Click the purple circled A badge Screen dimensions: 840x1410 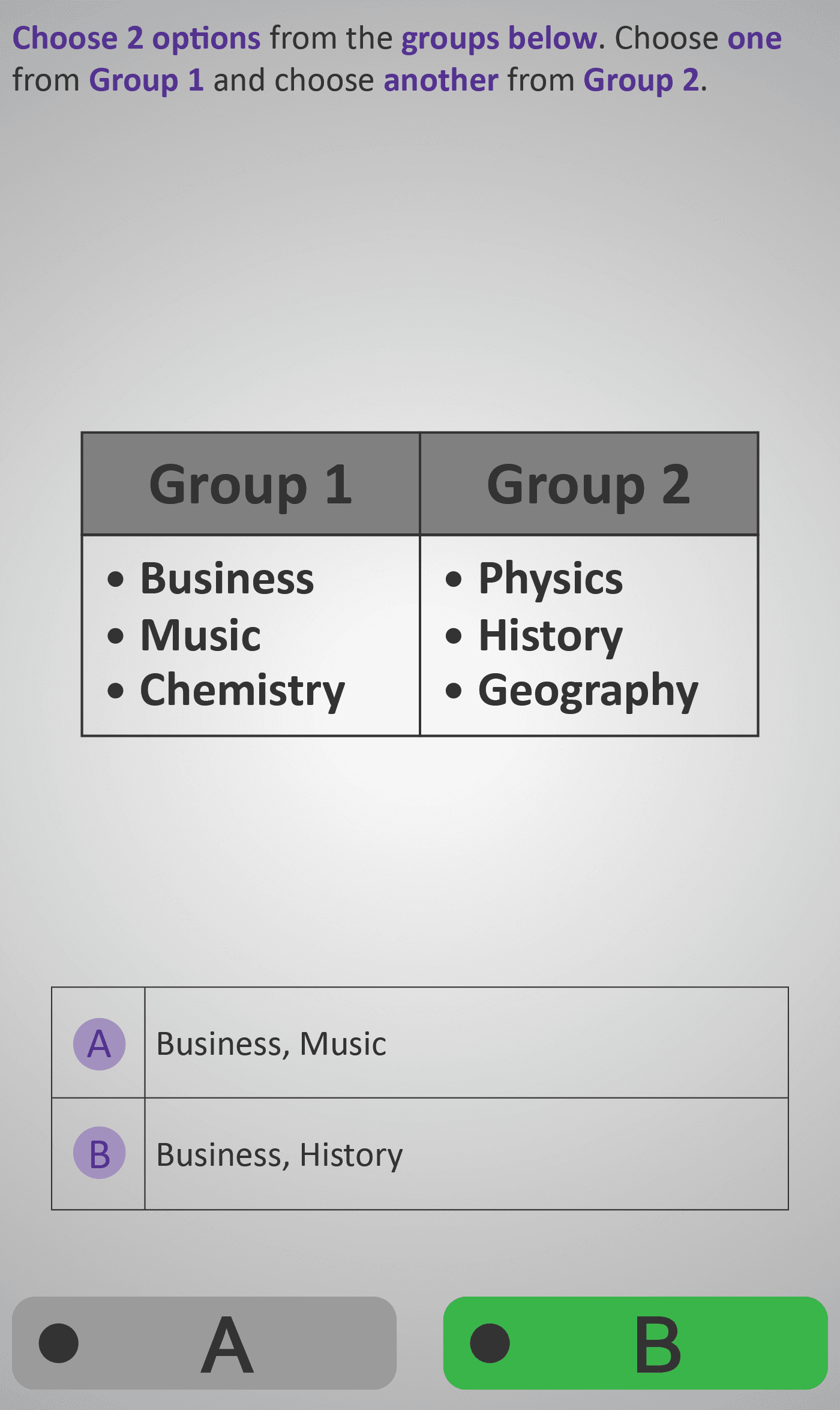(99, 1042)
